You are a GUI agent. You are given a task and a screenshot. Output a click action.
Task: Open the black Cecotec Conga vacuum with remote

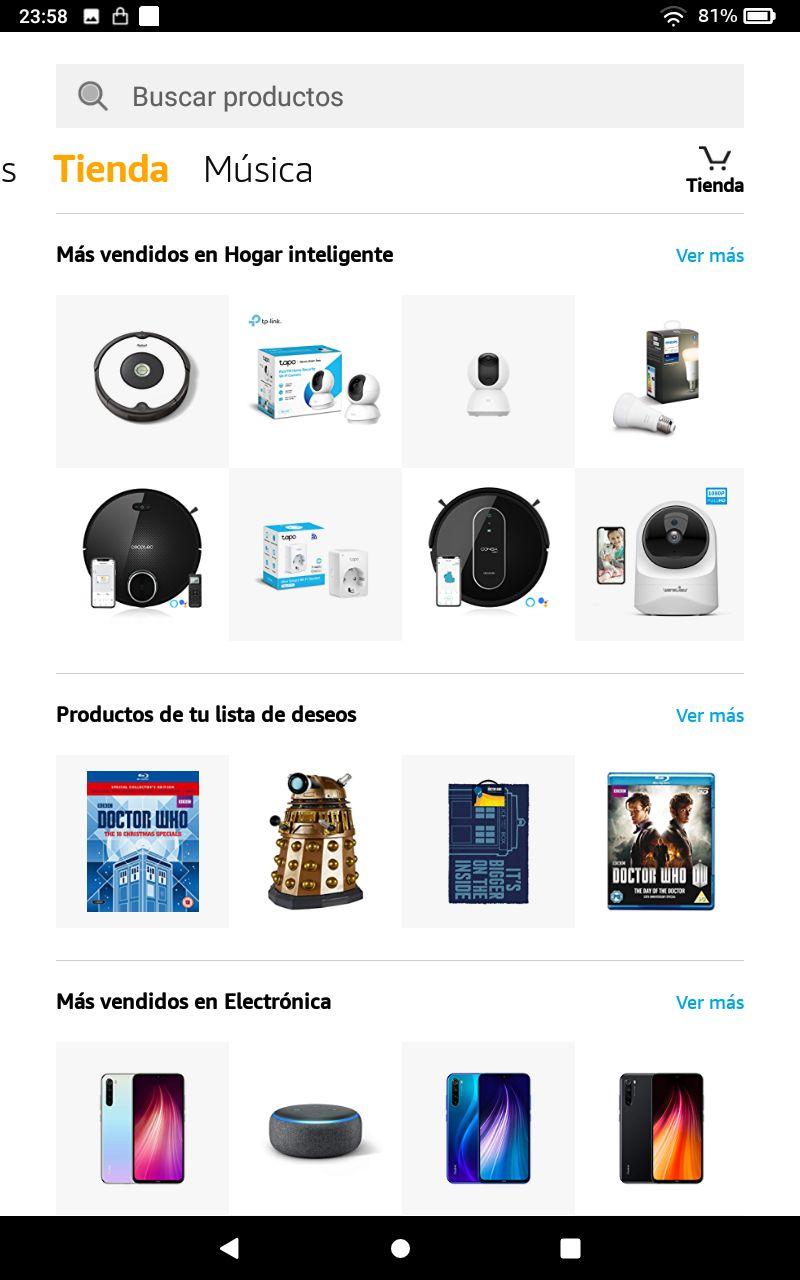[142, 554]
